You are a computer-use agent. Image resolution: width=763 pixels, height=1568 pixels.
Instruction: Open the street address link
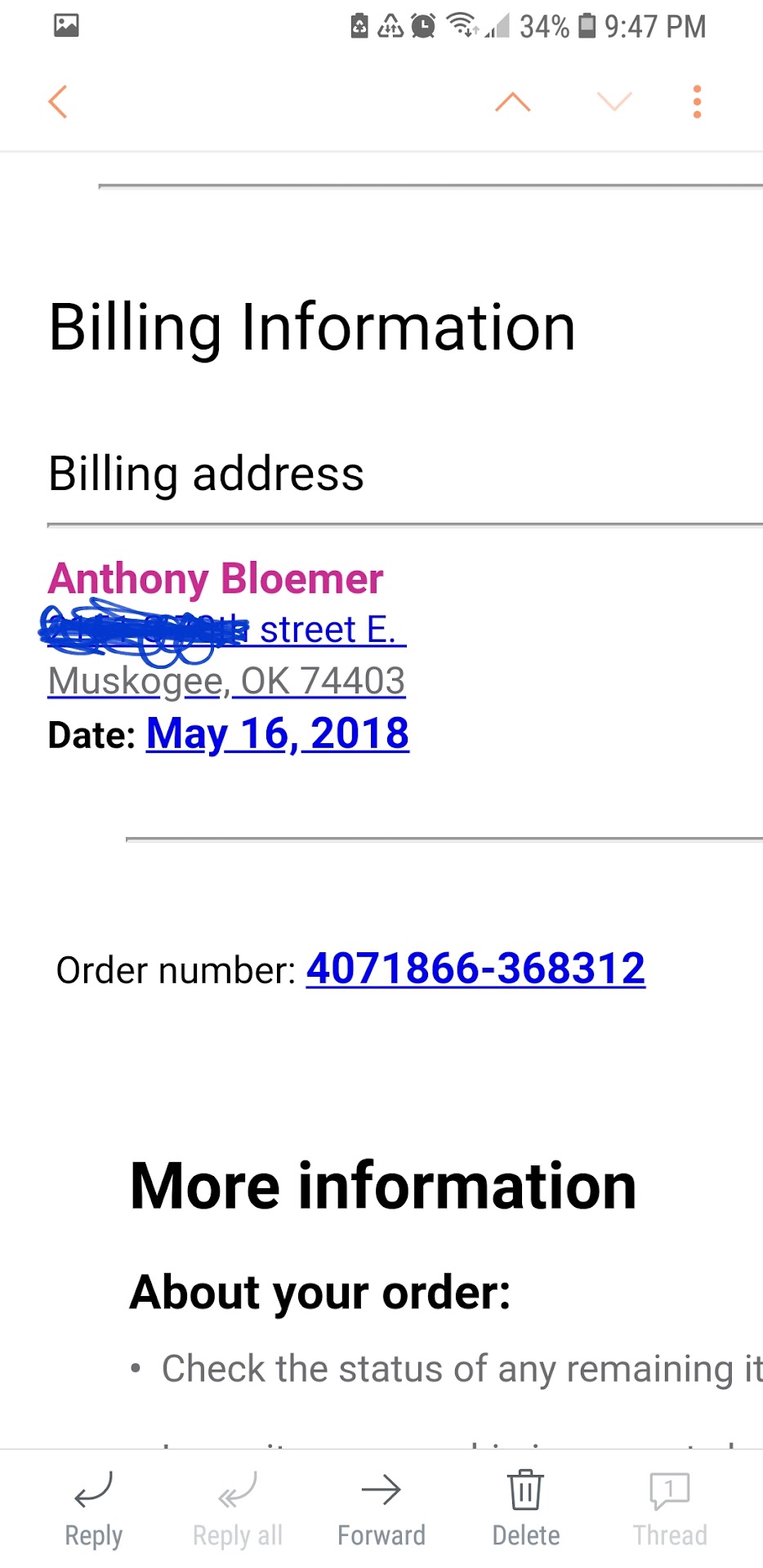pyautogui.click(x=327, y=630)
